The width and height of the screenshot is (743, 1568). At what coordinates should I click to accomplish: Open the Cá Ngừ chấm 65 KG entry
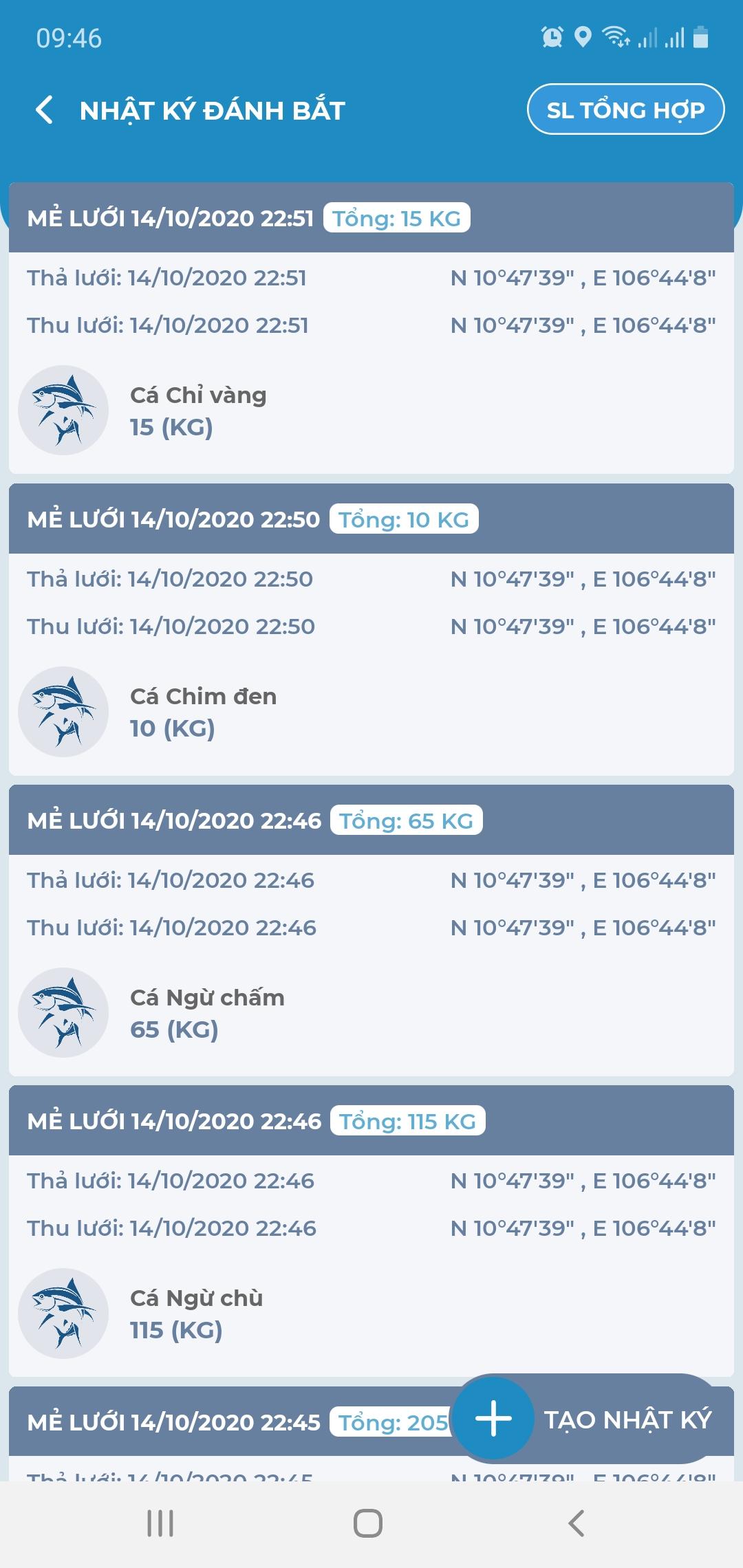[371, 930]
